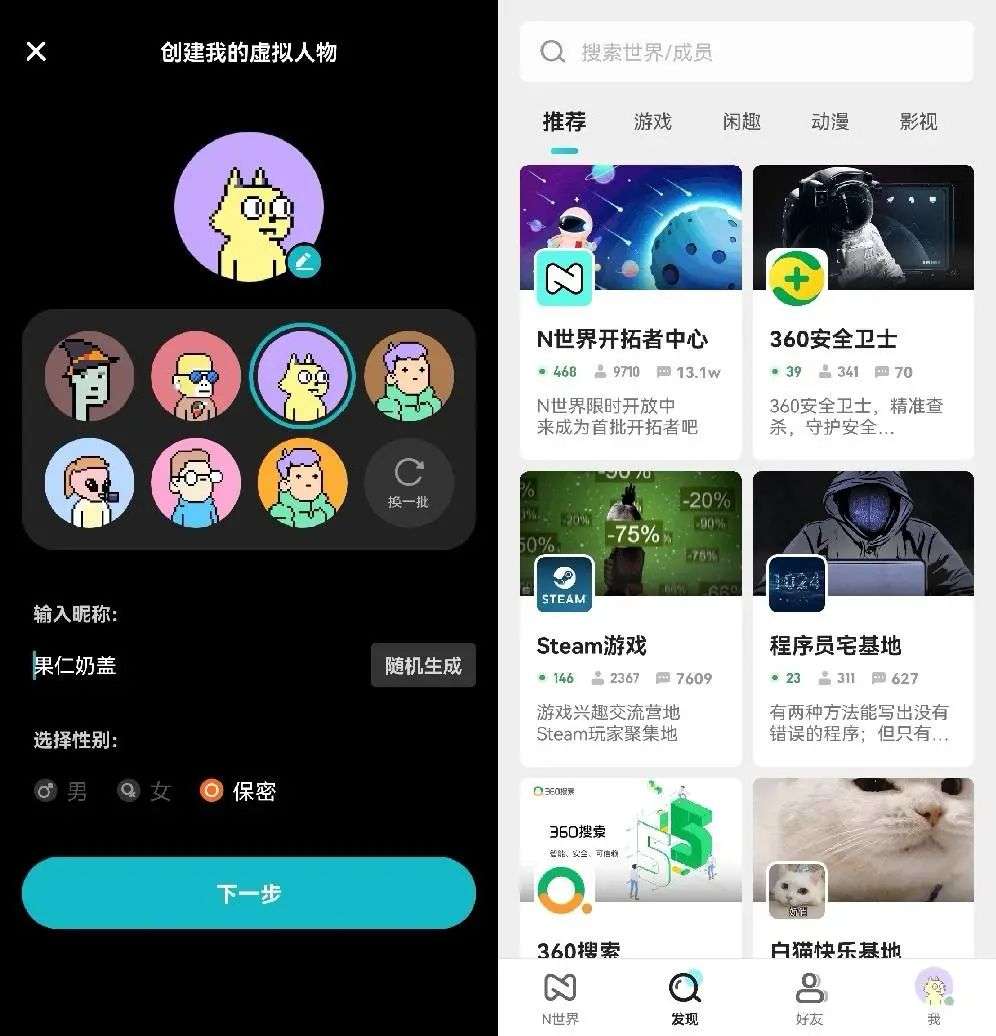Open the 搜索世界/成员 search box
Image resolution: width=996 pixels, height=1036 pixels.
746,52
